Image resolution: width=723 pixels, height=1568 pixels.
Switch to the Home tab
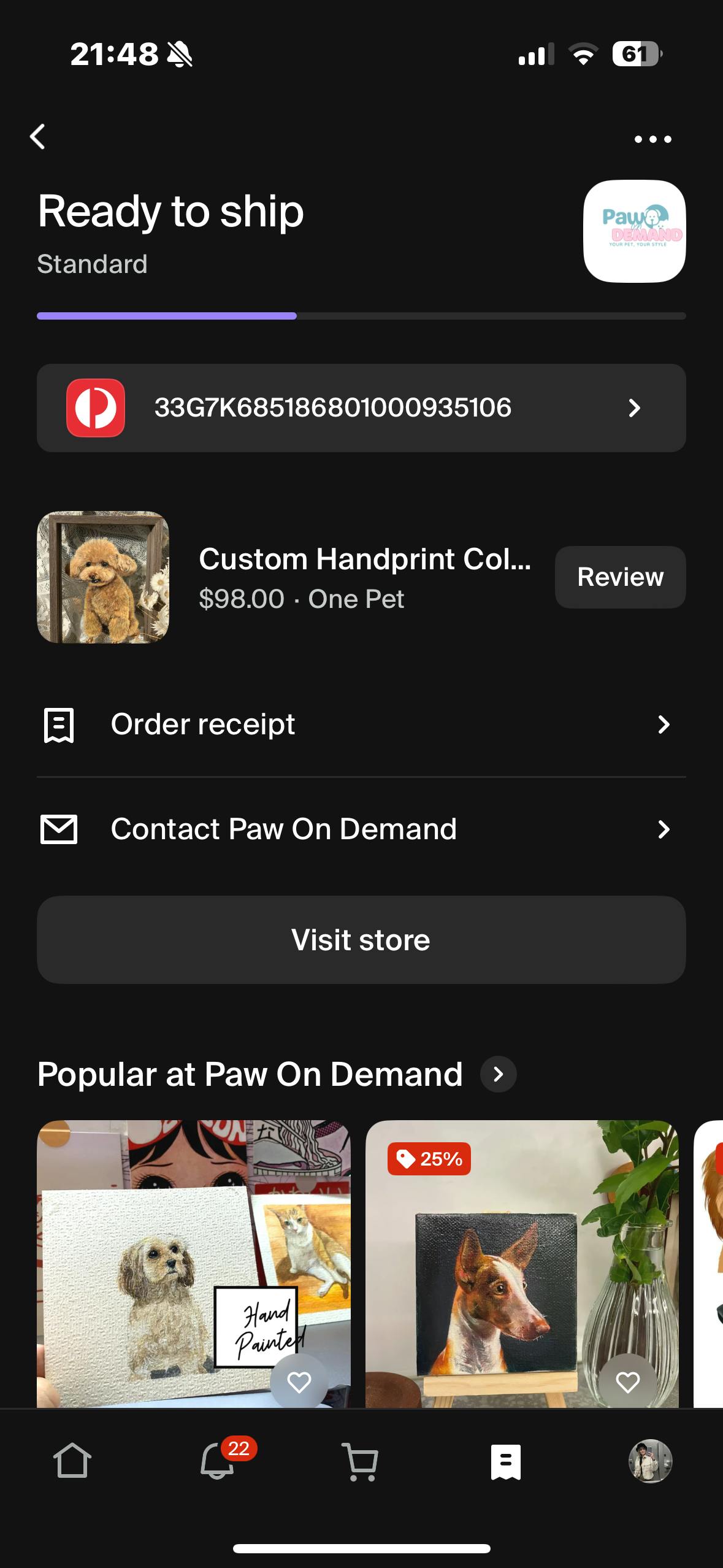point(72,1461)
